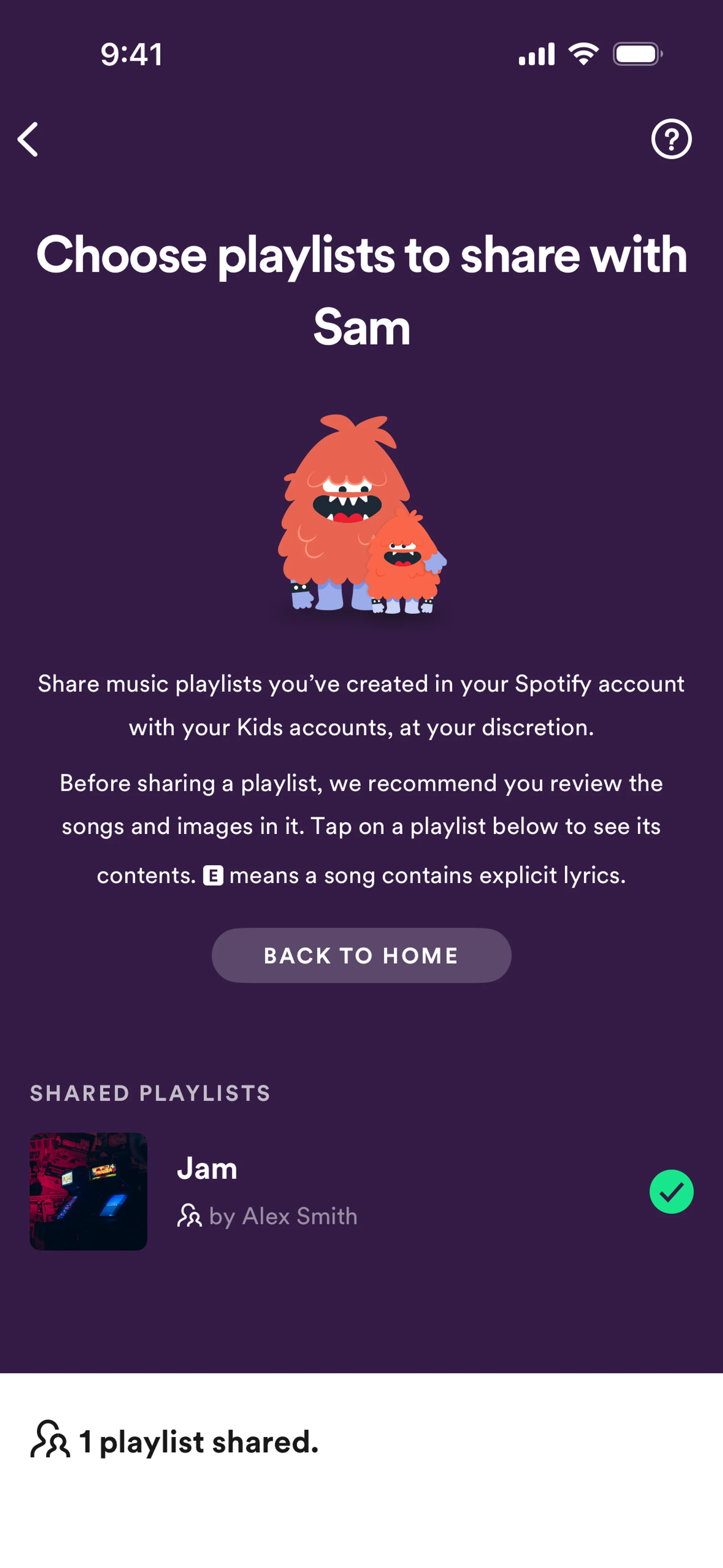Open the Jam playlist to view contents
This screenshot has height=1568, width=723.
click(207, 1169)
